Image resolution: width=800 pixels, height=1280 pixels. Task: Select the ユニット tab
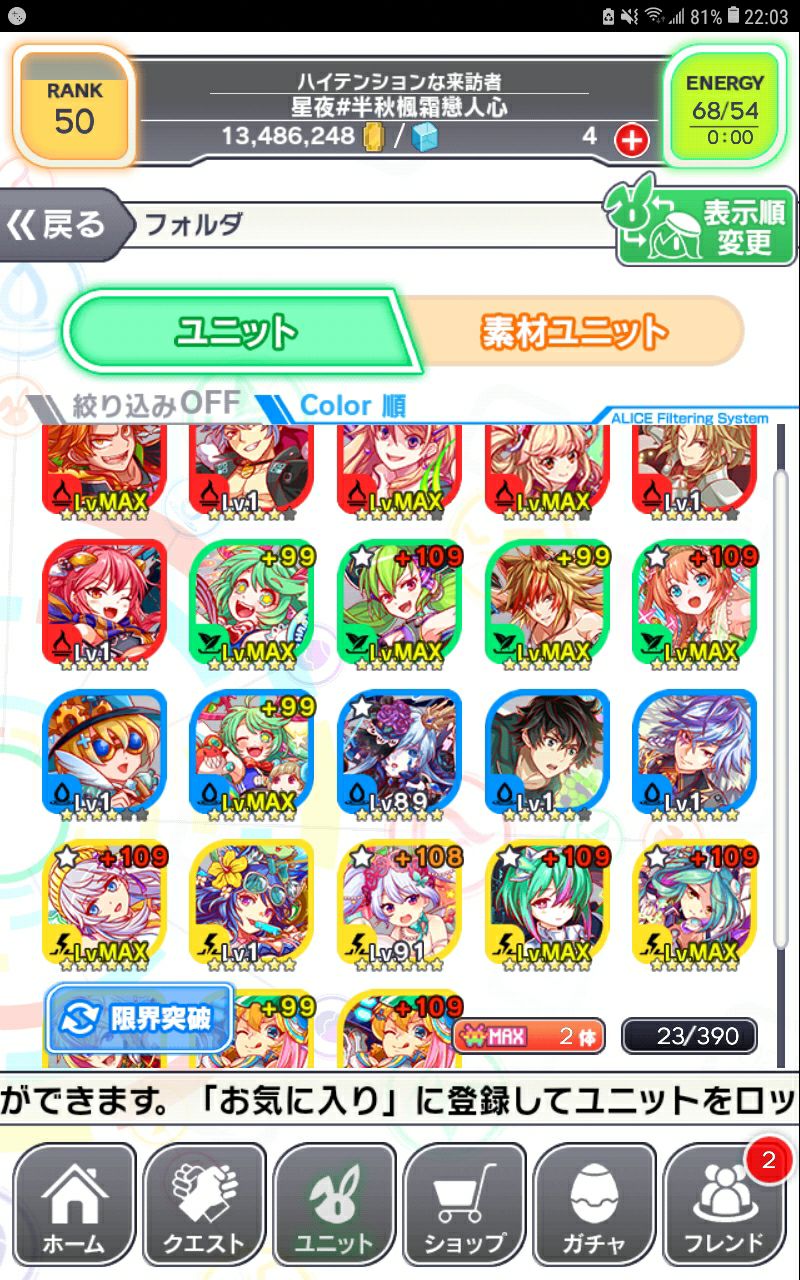point(236,331)
